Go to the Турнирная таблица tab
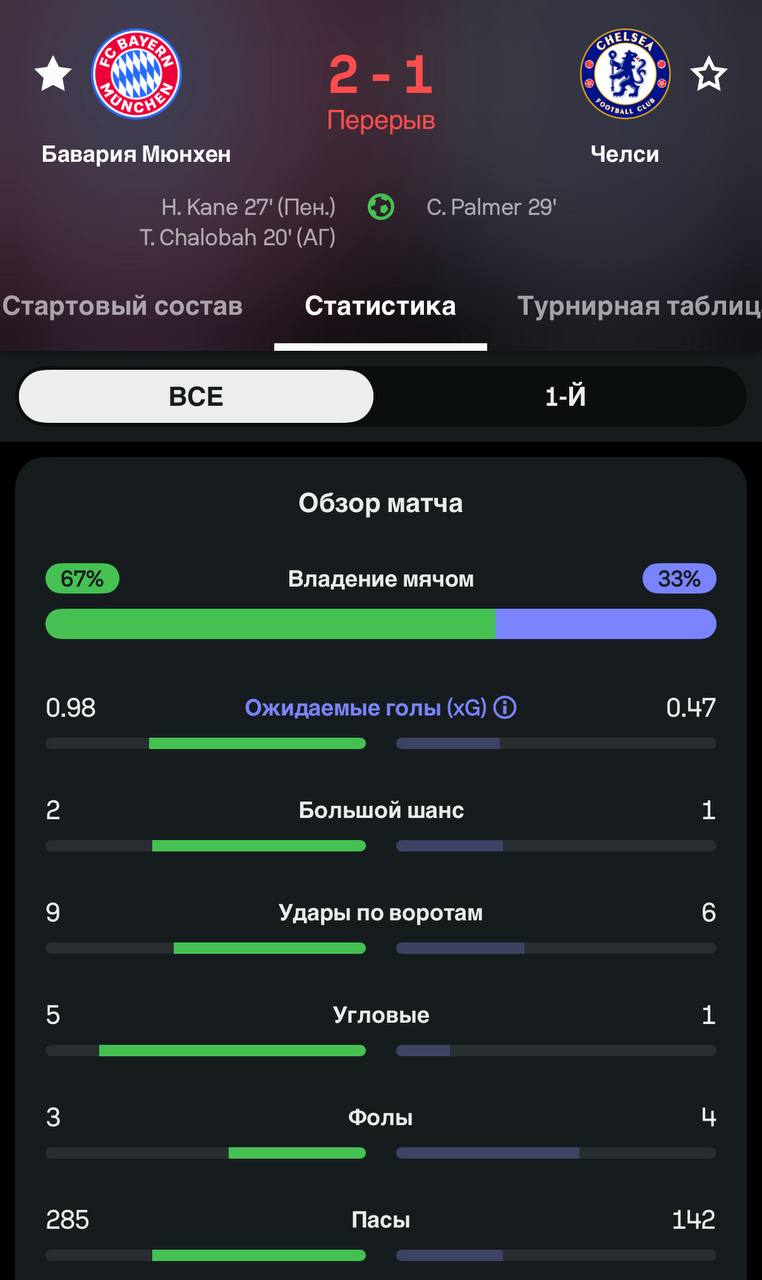The width and height of the screenshot is (762, 1280). point(638,306)
